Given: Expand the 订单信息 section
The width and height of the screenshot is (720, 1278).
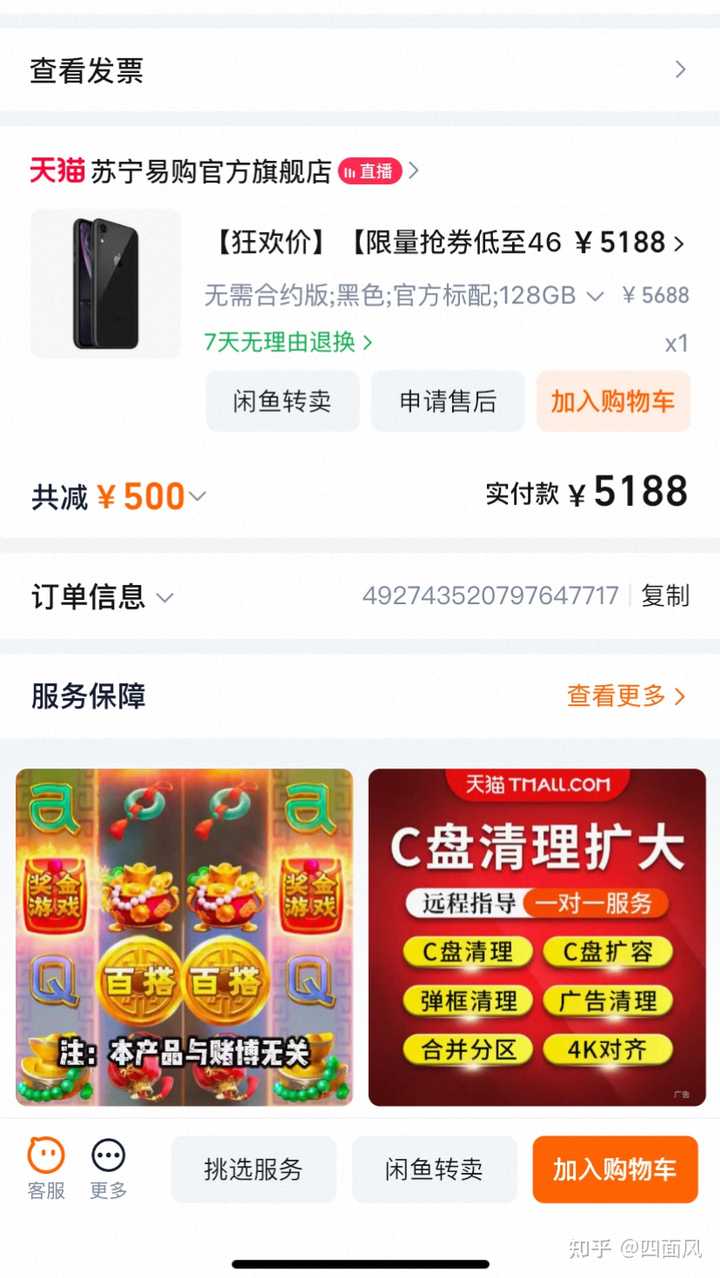Looking at the screenshot, I should click(102, 597).
